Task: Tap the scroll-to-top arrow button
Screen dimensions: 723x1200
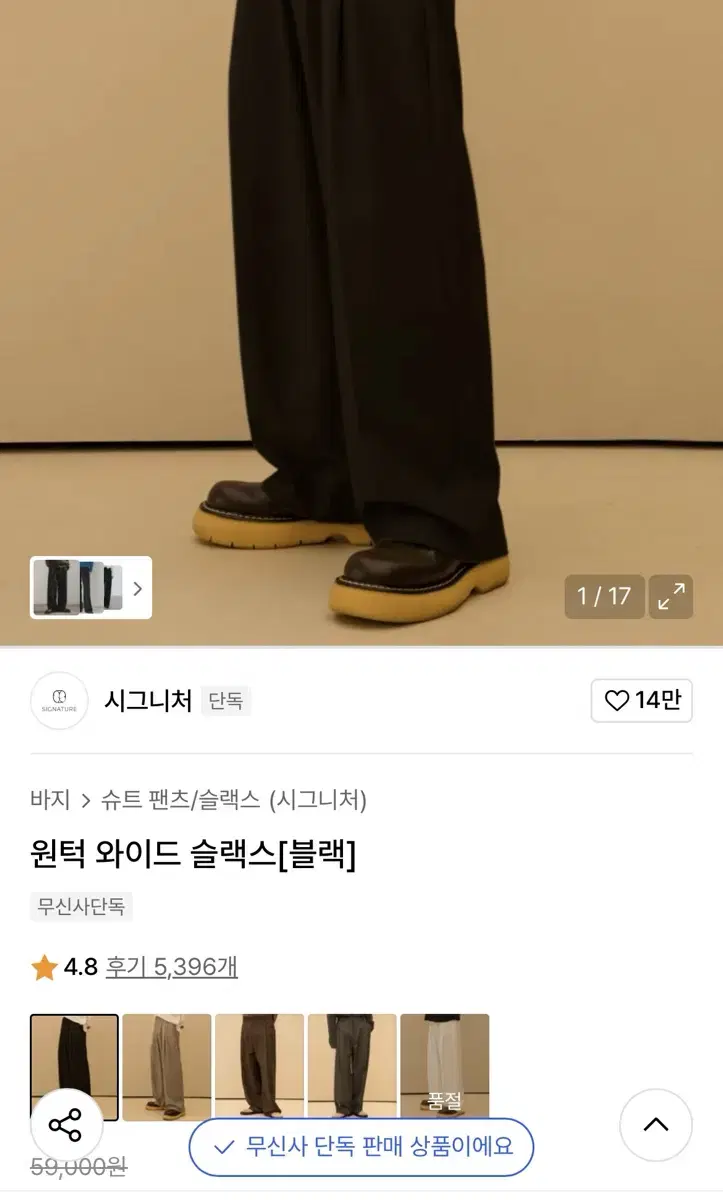Action: pyautogui.click(x=655, y=1125)
